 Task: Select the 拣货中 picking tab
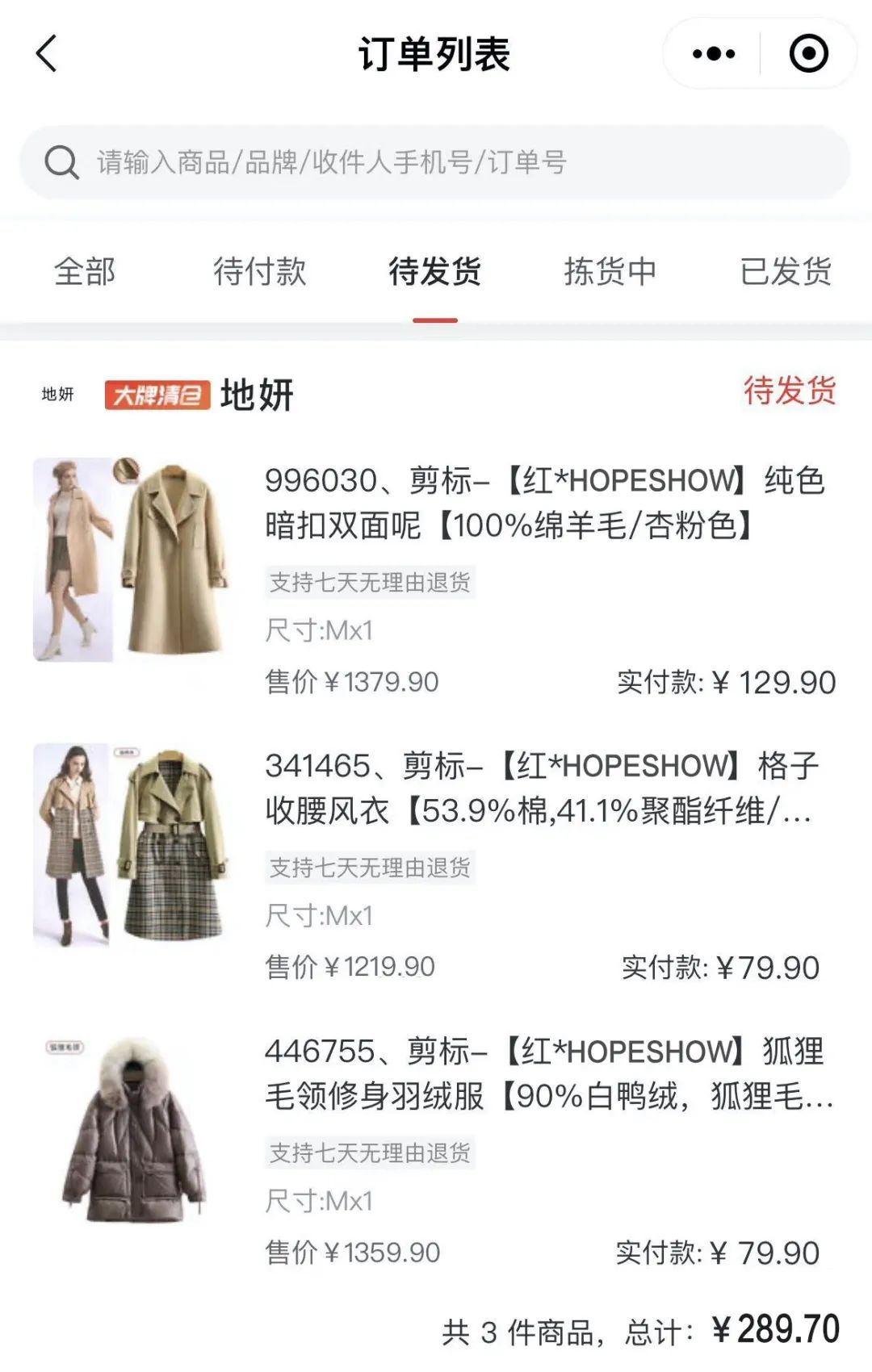[610, 273]
